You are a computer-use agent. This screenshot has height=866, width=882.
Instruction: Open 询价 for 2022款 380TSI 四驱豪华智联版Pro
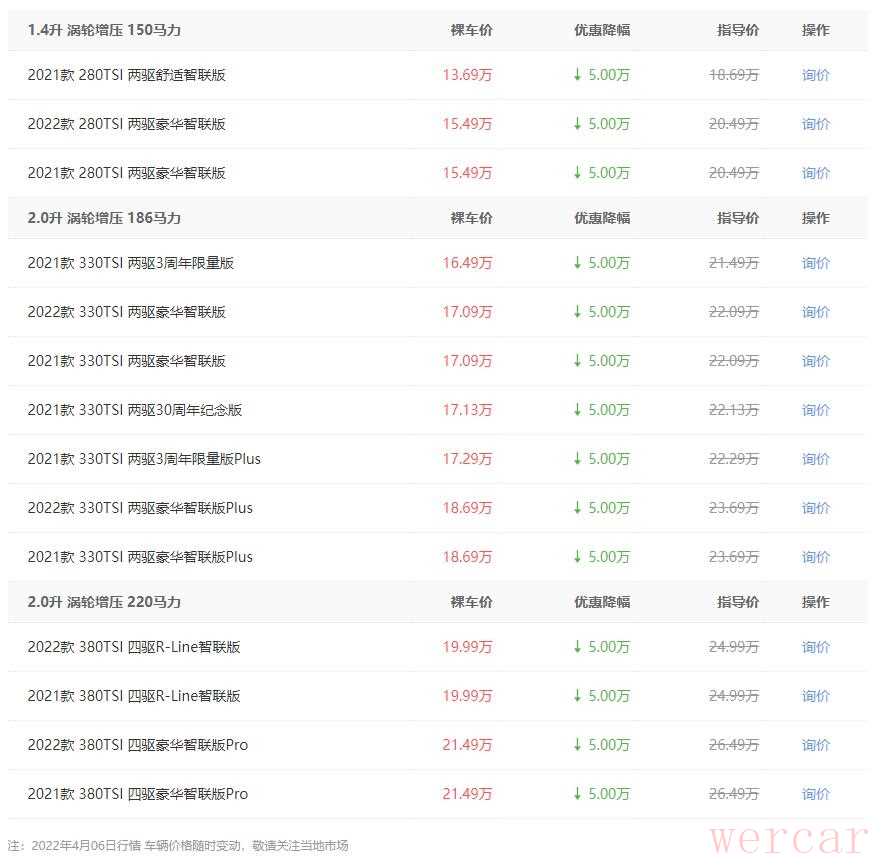pyautogui.click(x=815, y=745)
